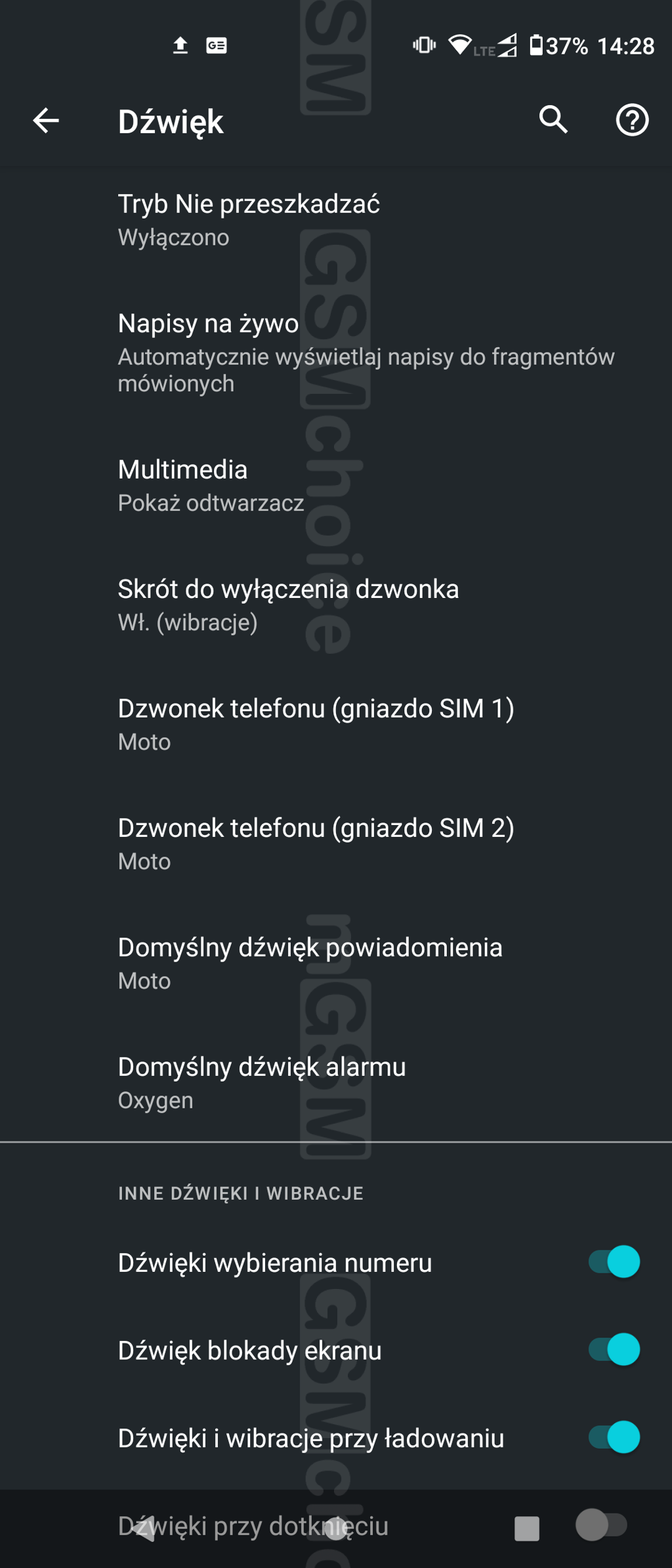Turn off Dźwięki wybierania numeru
This screenshot has width=672, height=1568.
tap(614, 1261)
